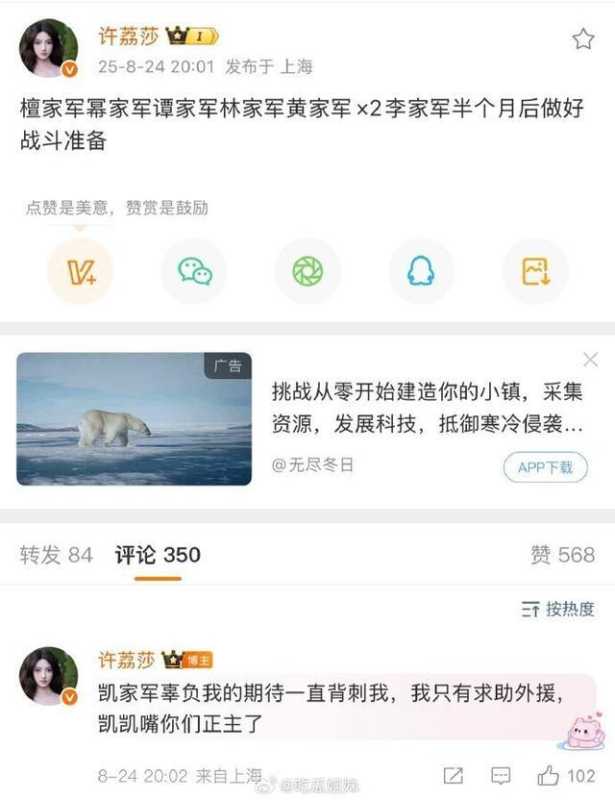Viewport: 615px width, 800px height.
Task: Share to WeChat Moments
Action: (x=308, y=272)
